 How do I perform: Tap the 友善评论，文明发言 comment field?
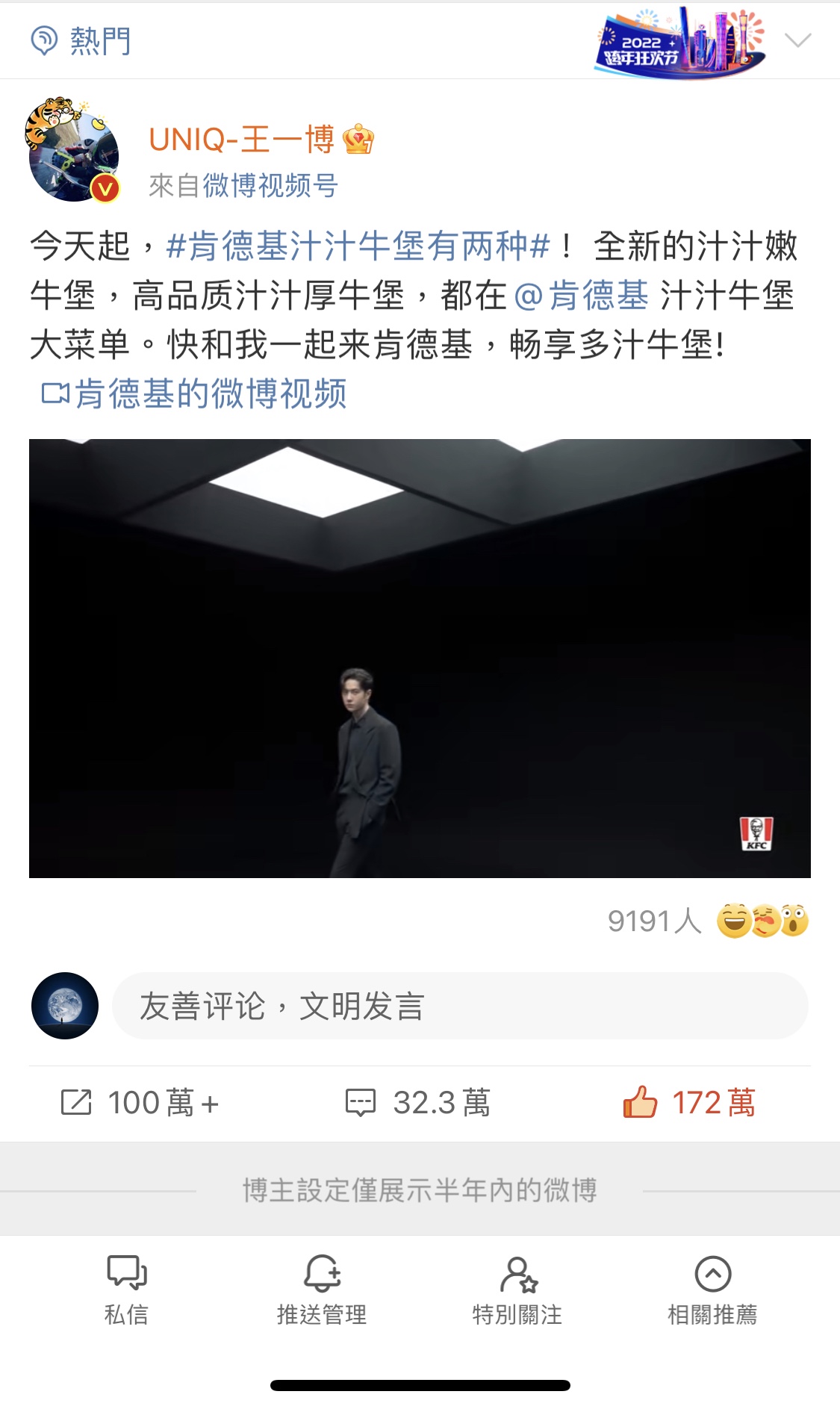coord(459,1006)
